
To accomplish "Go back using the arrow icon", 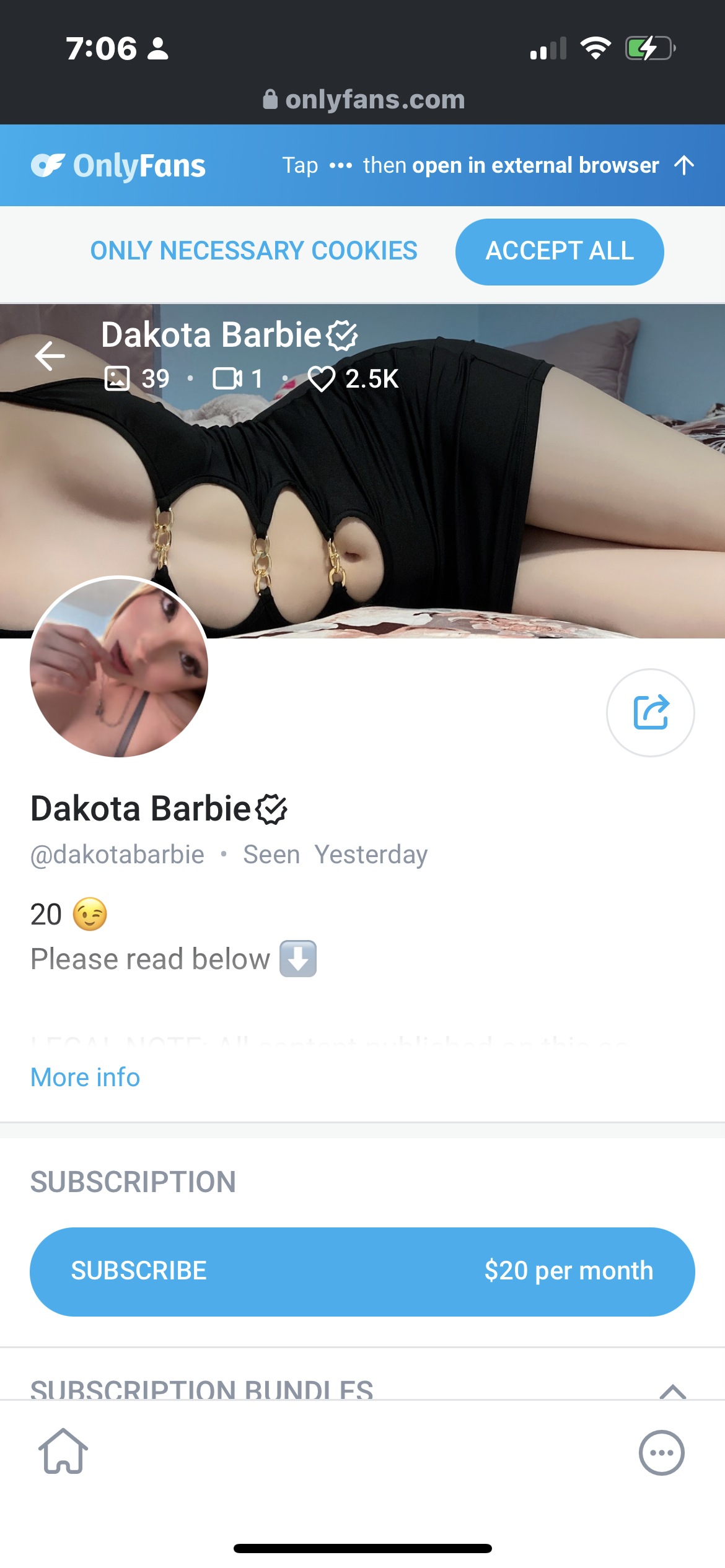I will click(x=50, y=356).
